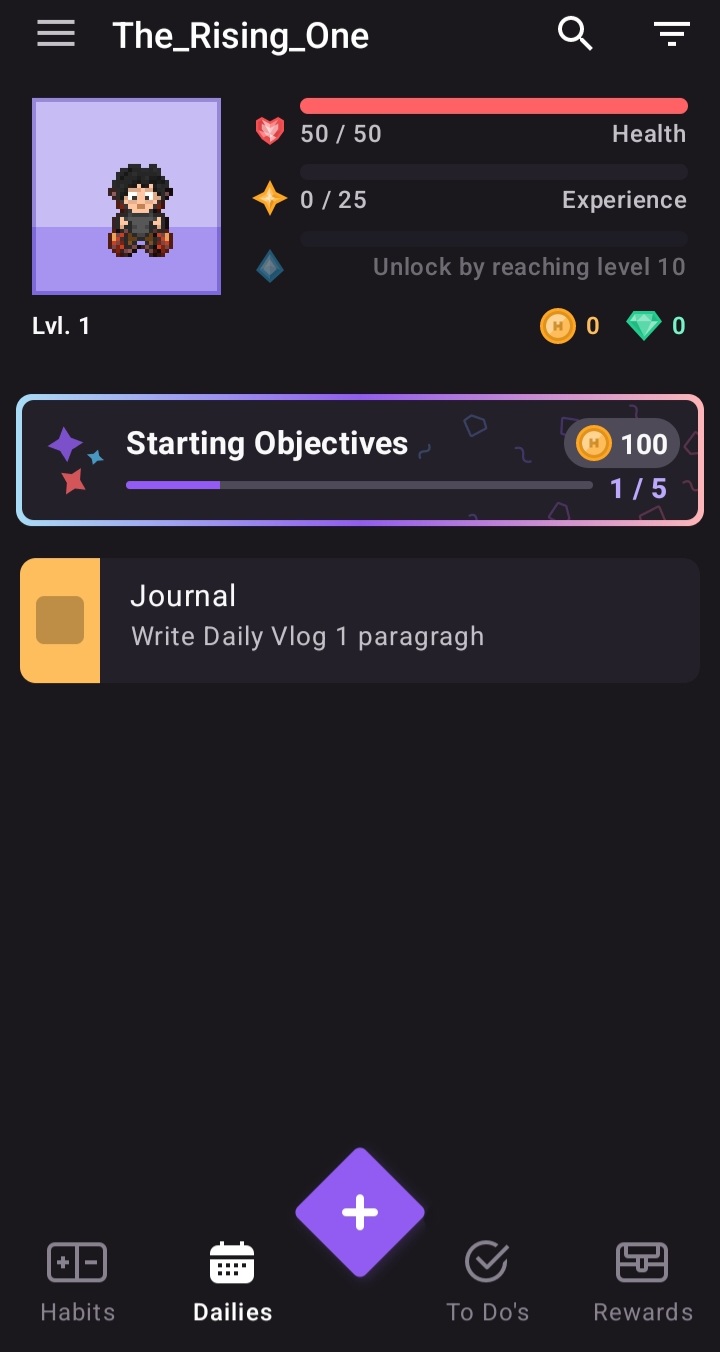720x1352 pixels.
Task: Check off the Journal daily
Action: click(x=60, y=620)
